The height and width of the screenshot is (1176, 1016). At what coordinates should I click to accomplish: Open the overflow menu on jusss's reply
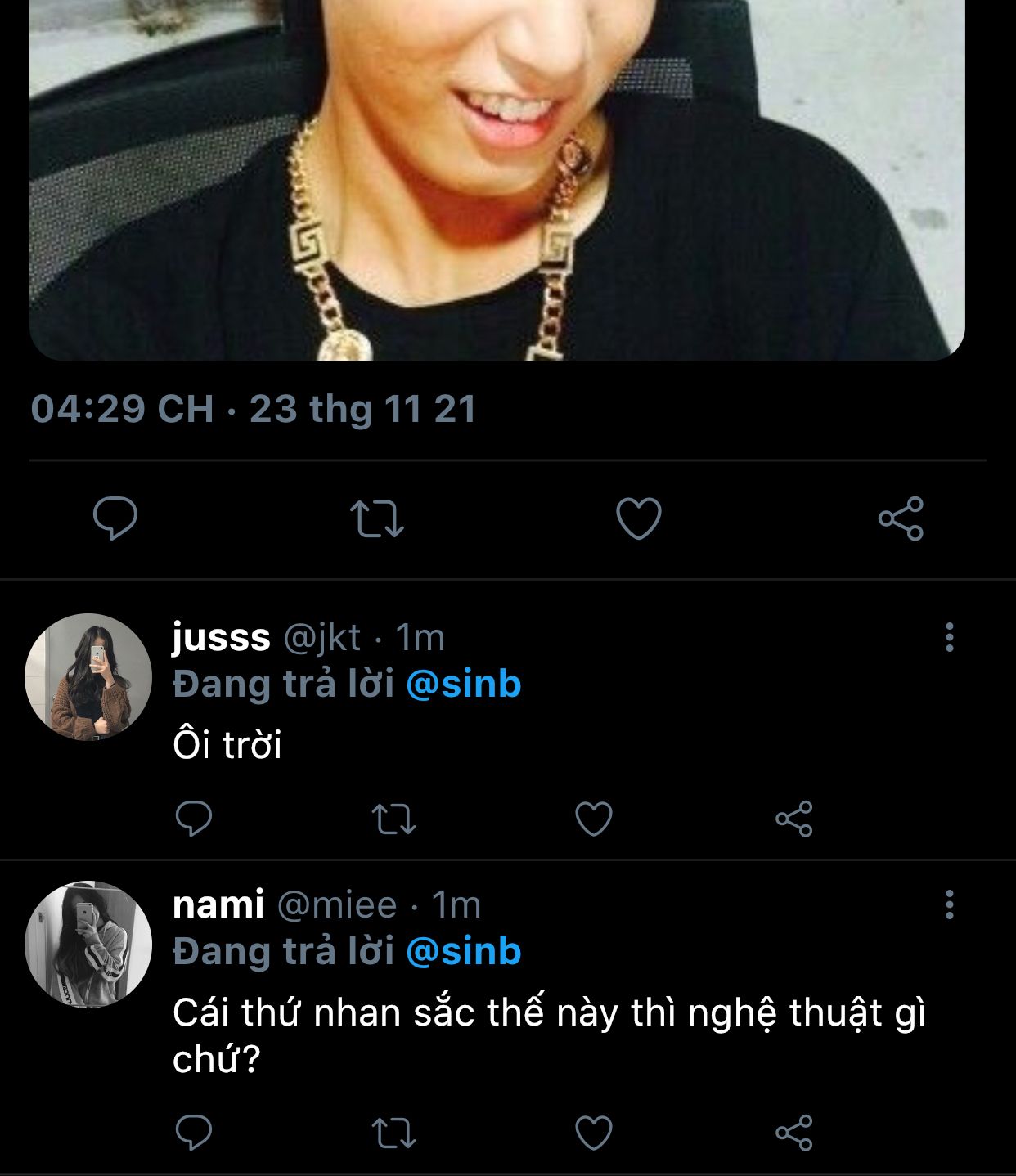(x=949, y=637)
